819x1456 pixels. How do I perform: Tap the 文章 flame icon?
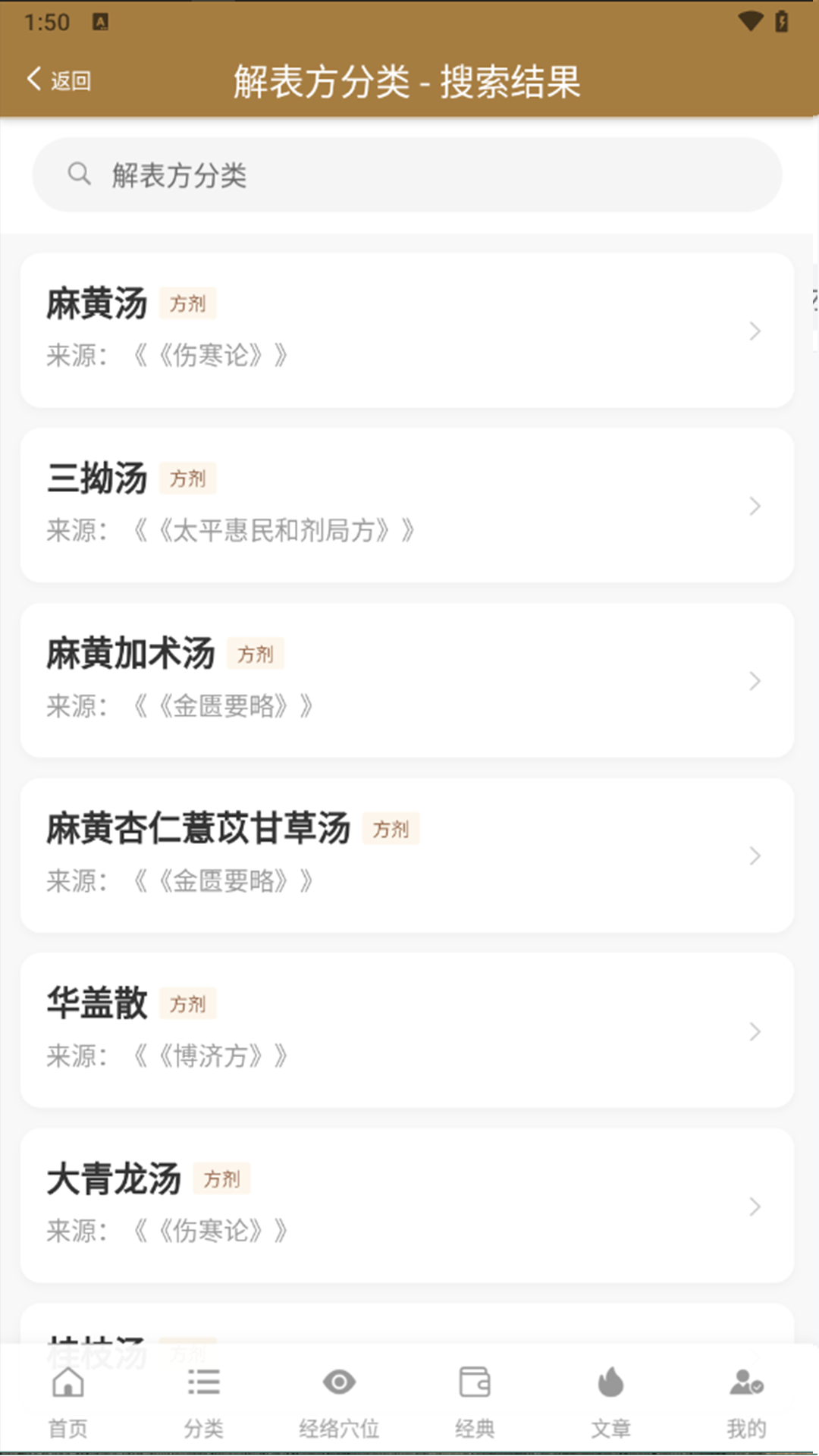(x=610, y=1382)
